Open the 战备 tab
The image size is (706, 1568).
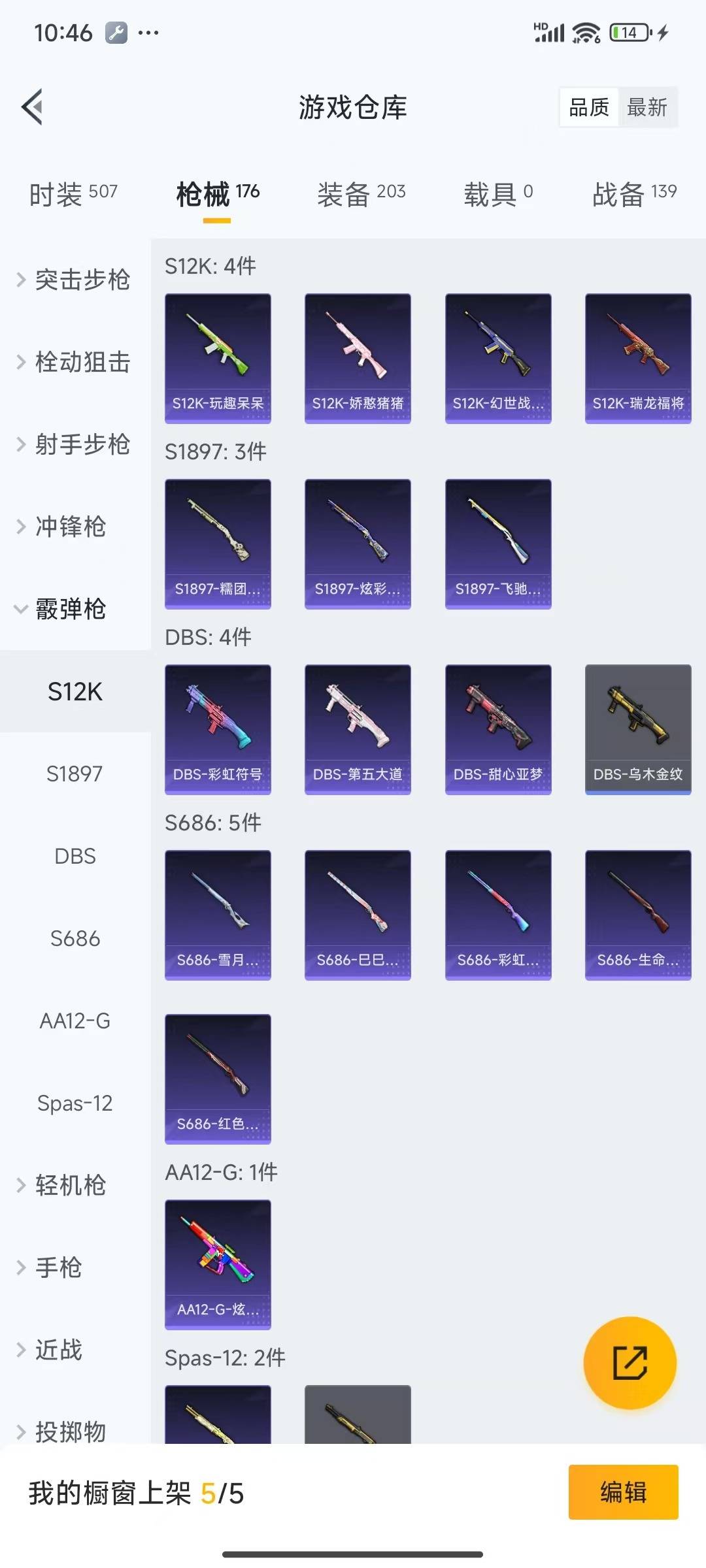[633, 193]
